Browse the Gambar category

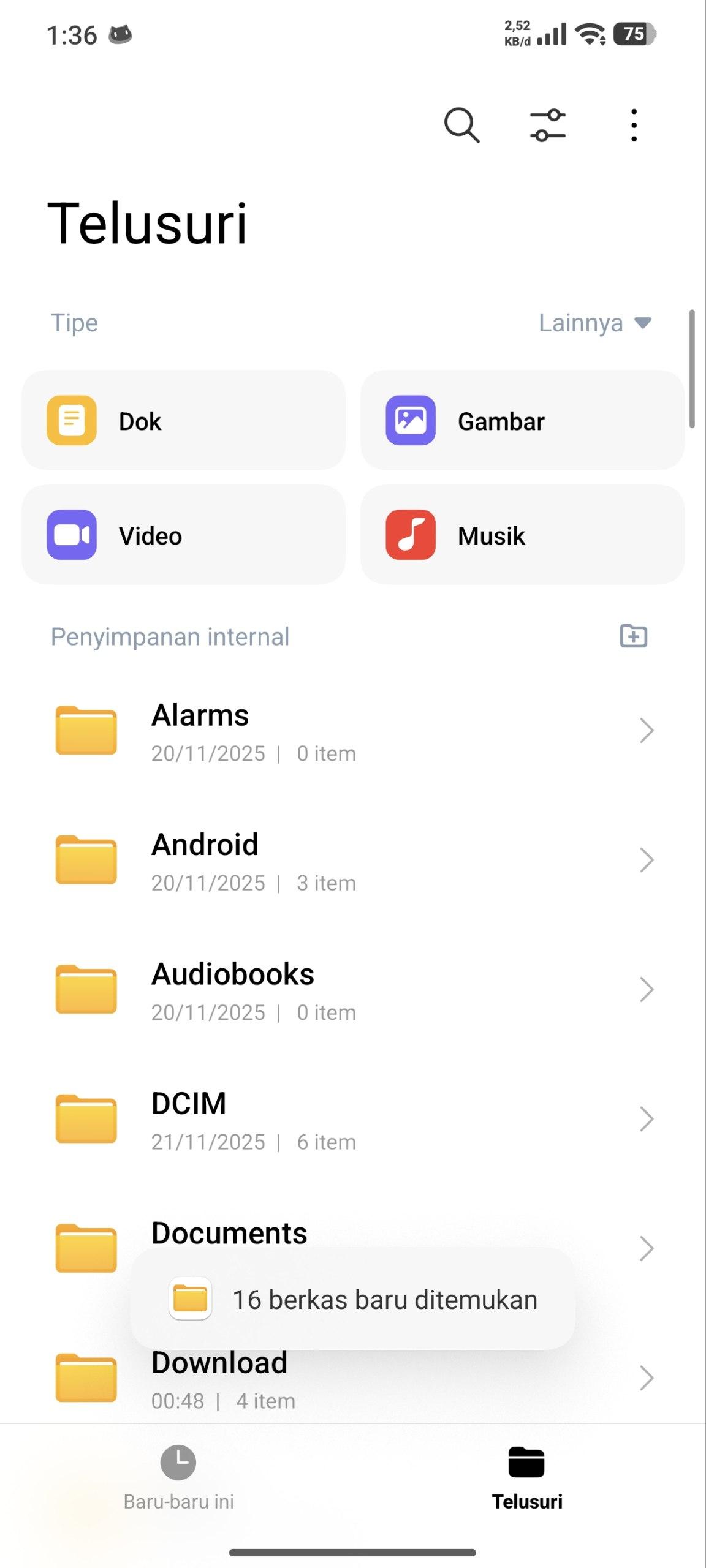[522, 420]
